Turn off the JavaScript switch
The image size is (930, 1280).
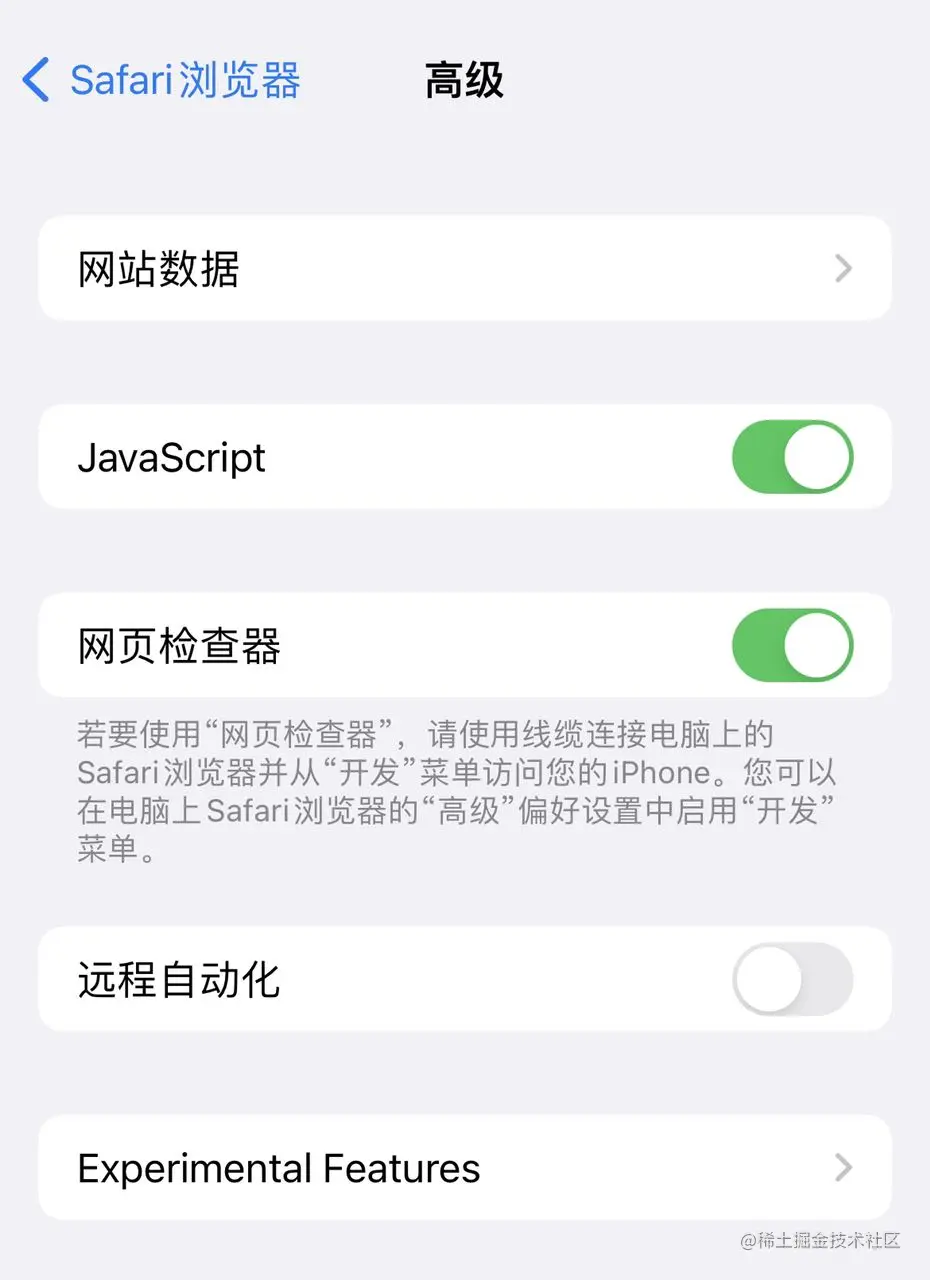[792, 457]
